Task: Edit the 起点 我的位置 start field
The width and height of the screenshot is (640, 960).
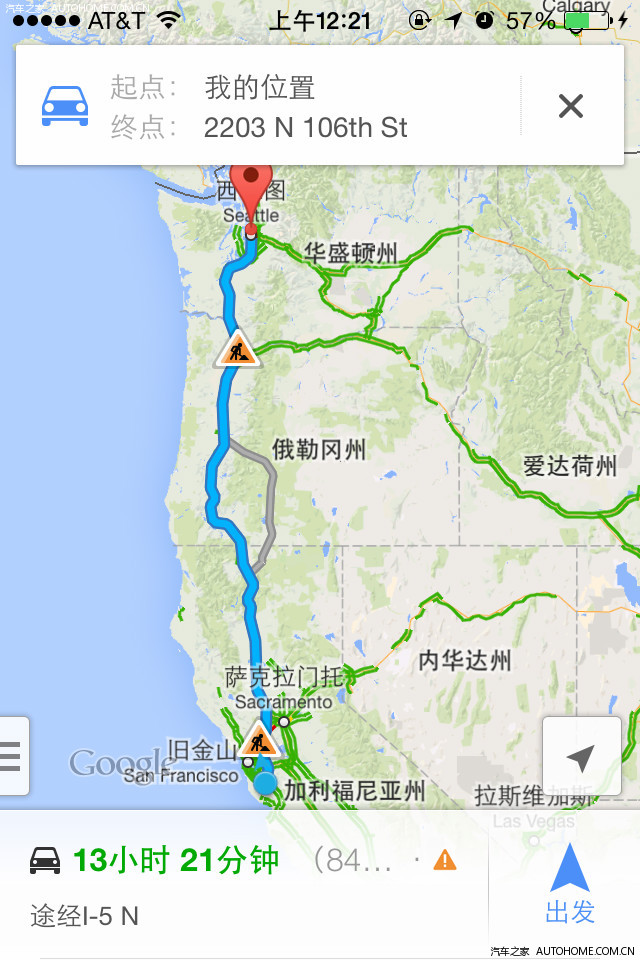Action: (260, 88)
